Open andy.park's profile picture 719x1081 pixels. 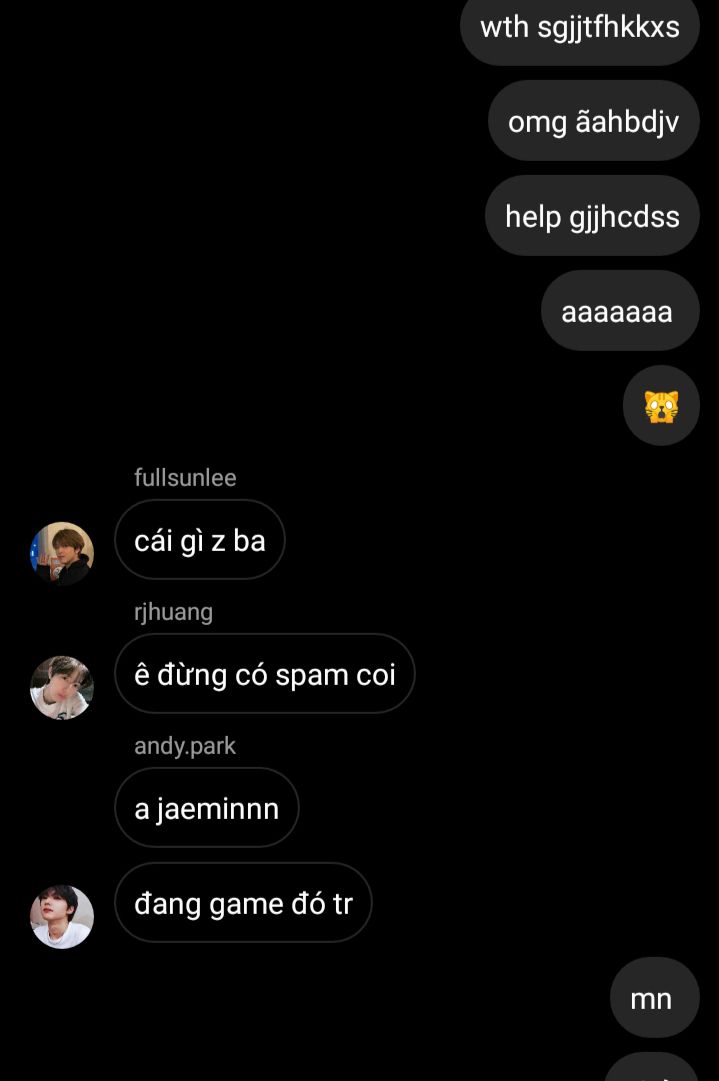pyautogui.click(x=62, y=916)
